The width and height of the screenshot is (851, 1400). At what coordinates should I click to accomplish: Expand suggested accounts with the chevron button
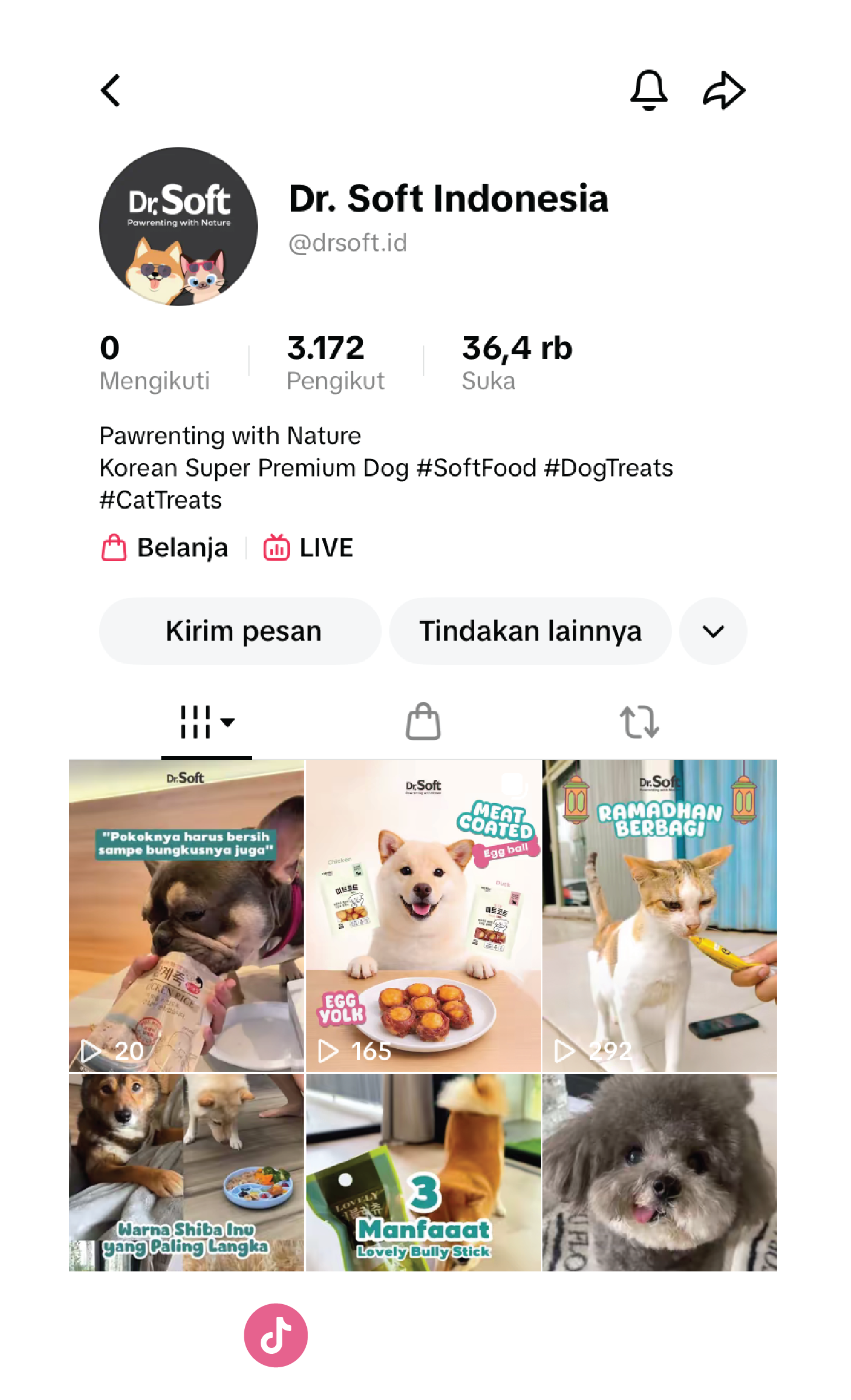point(713,631)
